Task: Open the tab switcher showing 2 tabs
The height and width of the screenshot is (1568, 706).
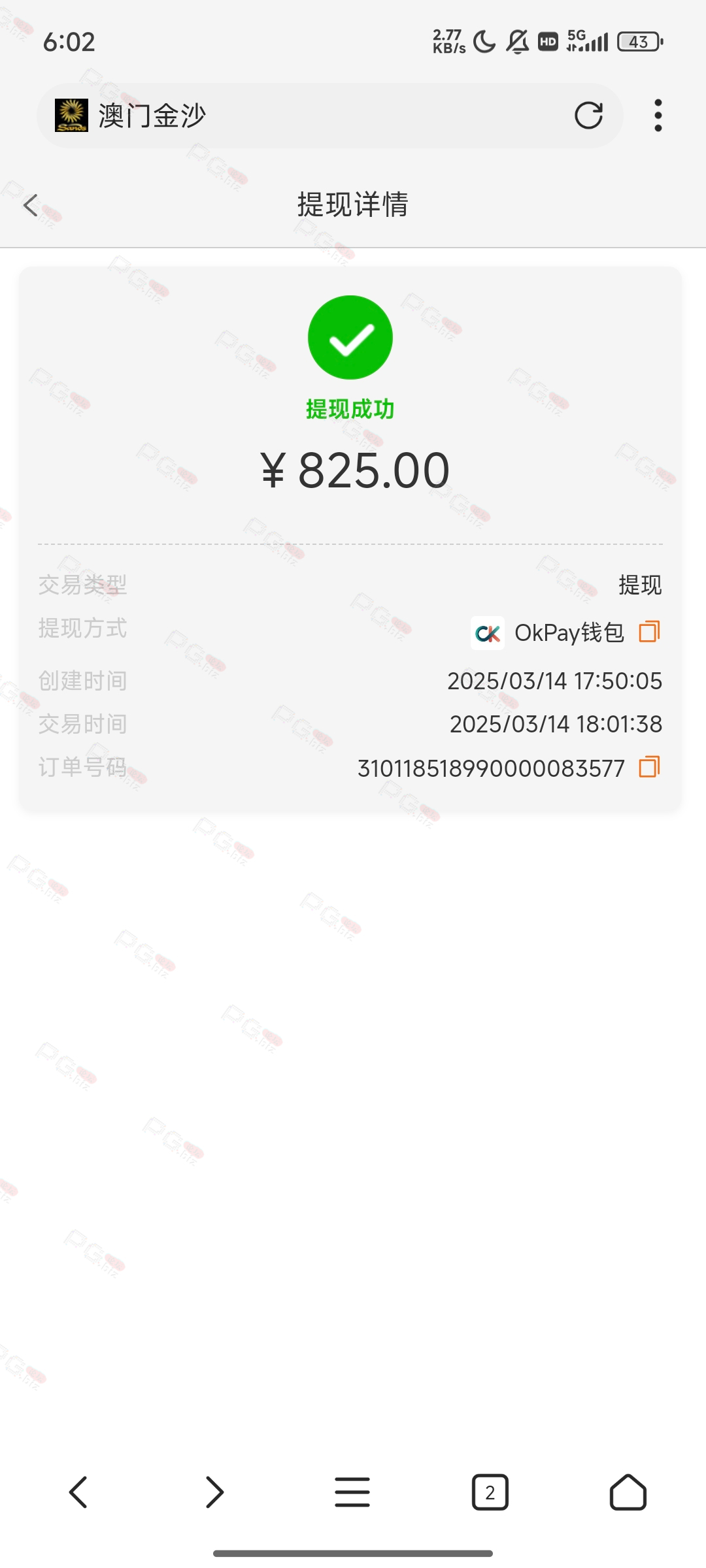Action: click(x=490, y=1492)
